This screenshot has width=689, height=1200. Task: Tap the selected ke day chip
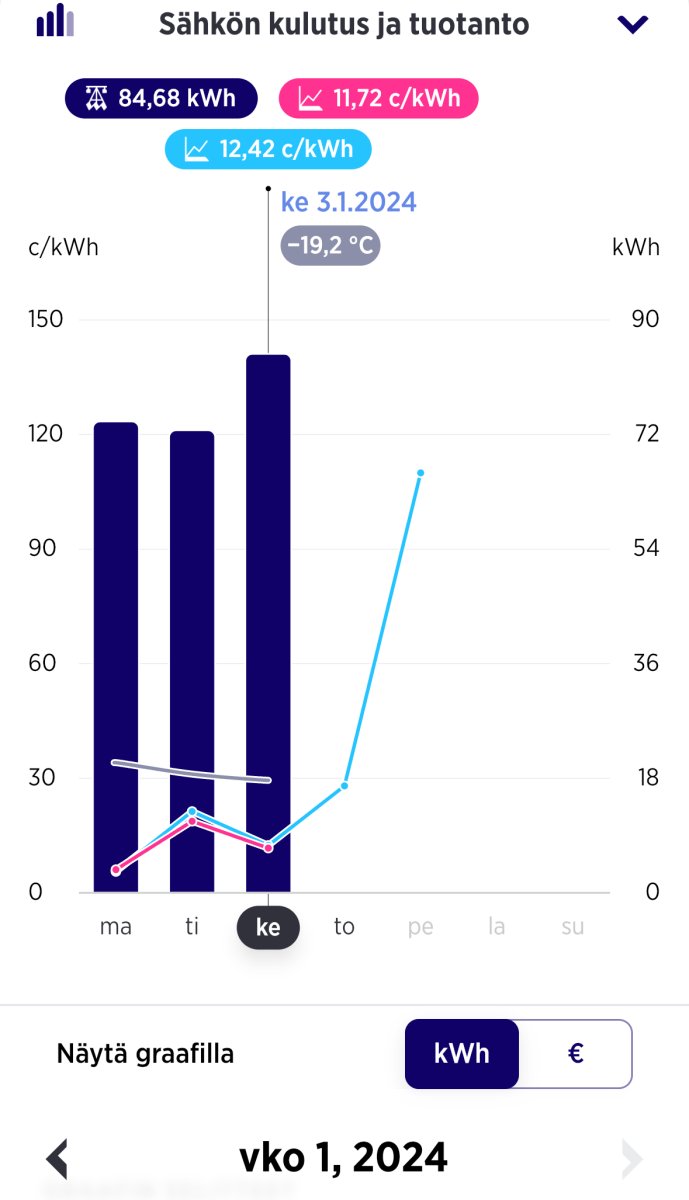click(268, 927)
